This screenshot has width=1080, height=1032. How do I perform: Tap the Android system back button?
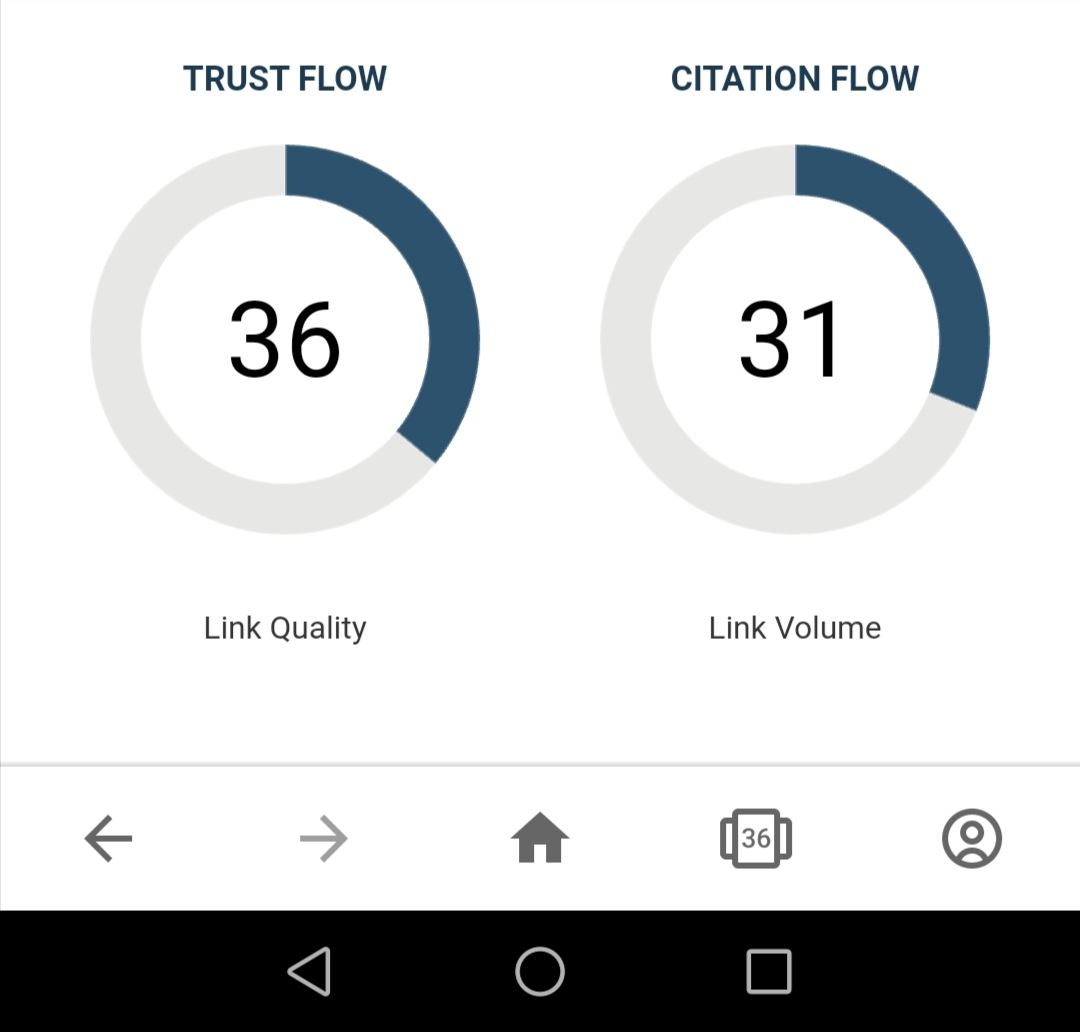310,971
